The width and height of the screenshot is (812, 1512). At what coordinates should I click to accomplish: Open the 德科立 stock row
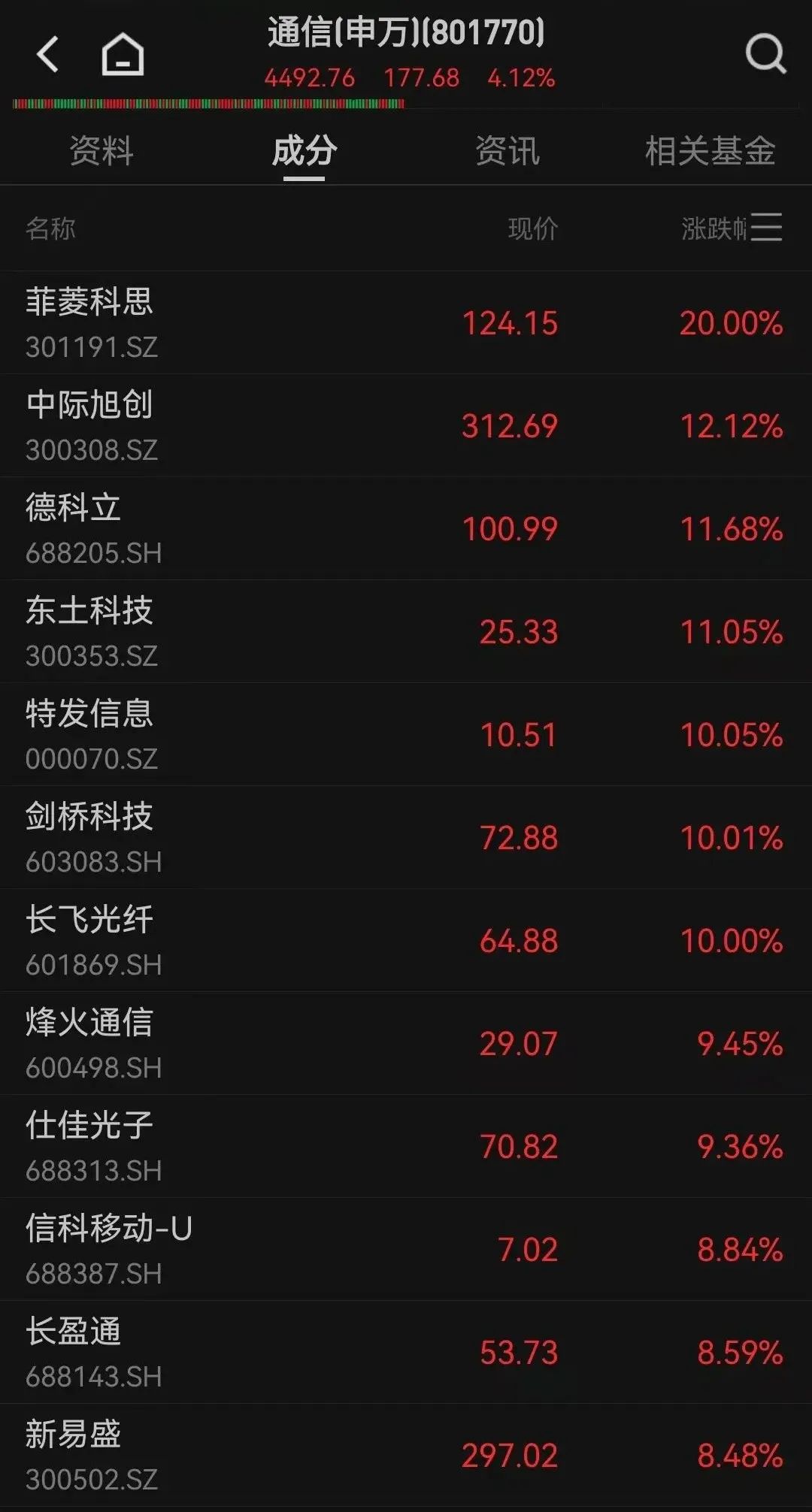click(x=406, y=529)
